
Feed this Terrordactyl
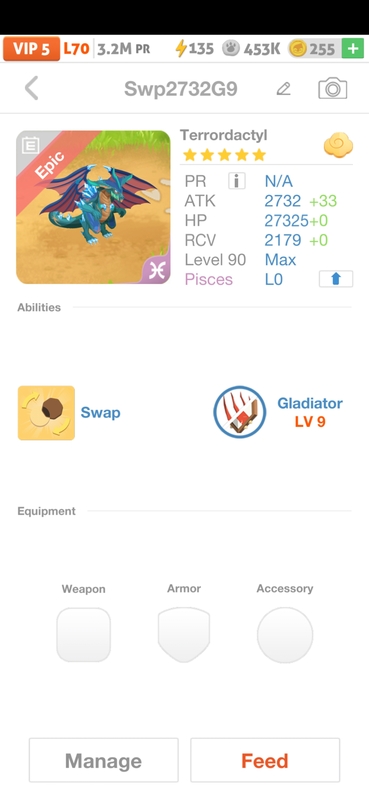[x=265, y=760]
